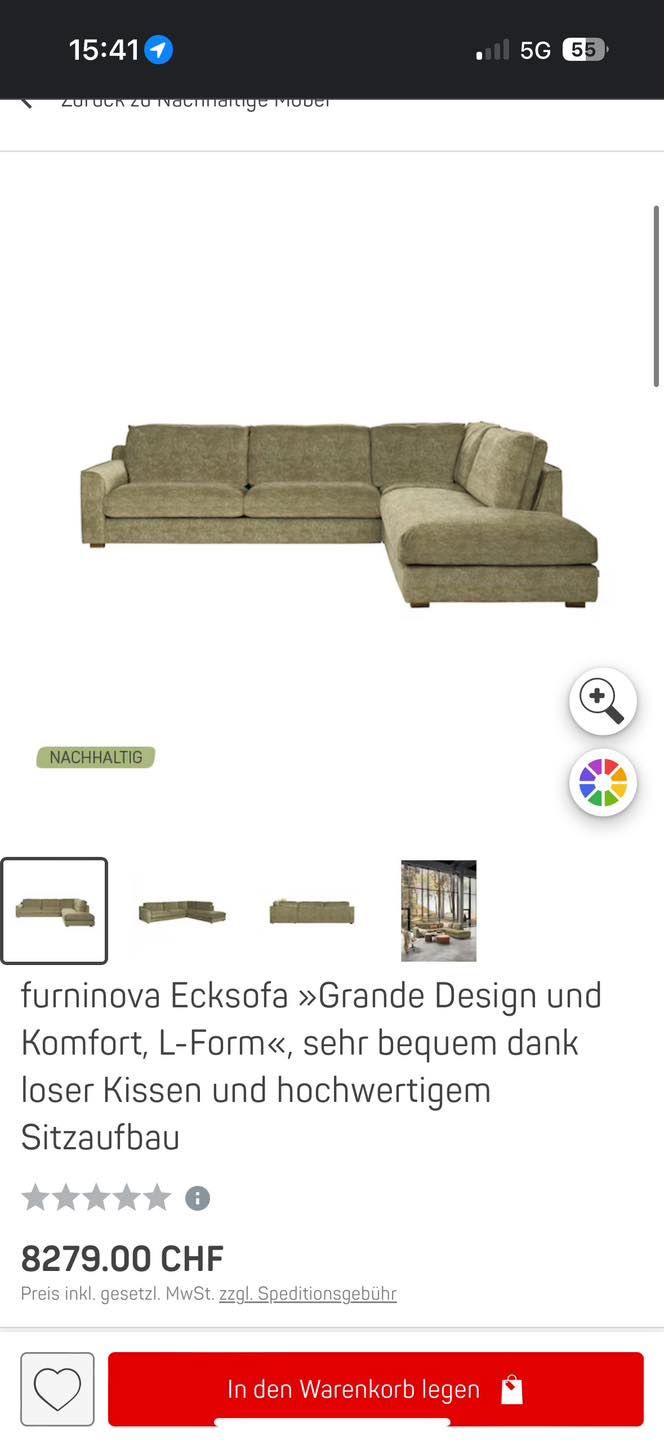Open the main sofa product image
The image size is (664, 1440).
point(340,514)
